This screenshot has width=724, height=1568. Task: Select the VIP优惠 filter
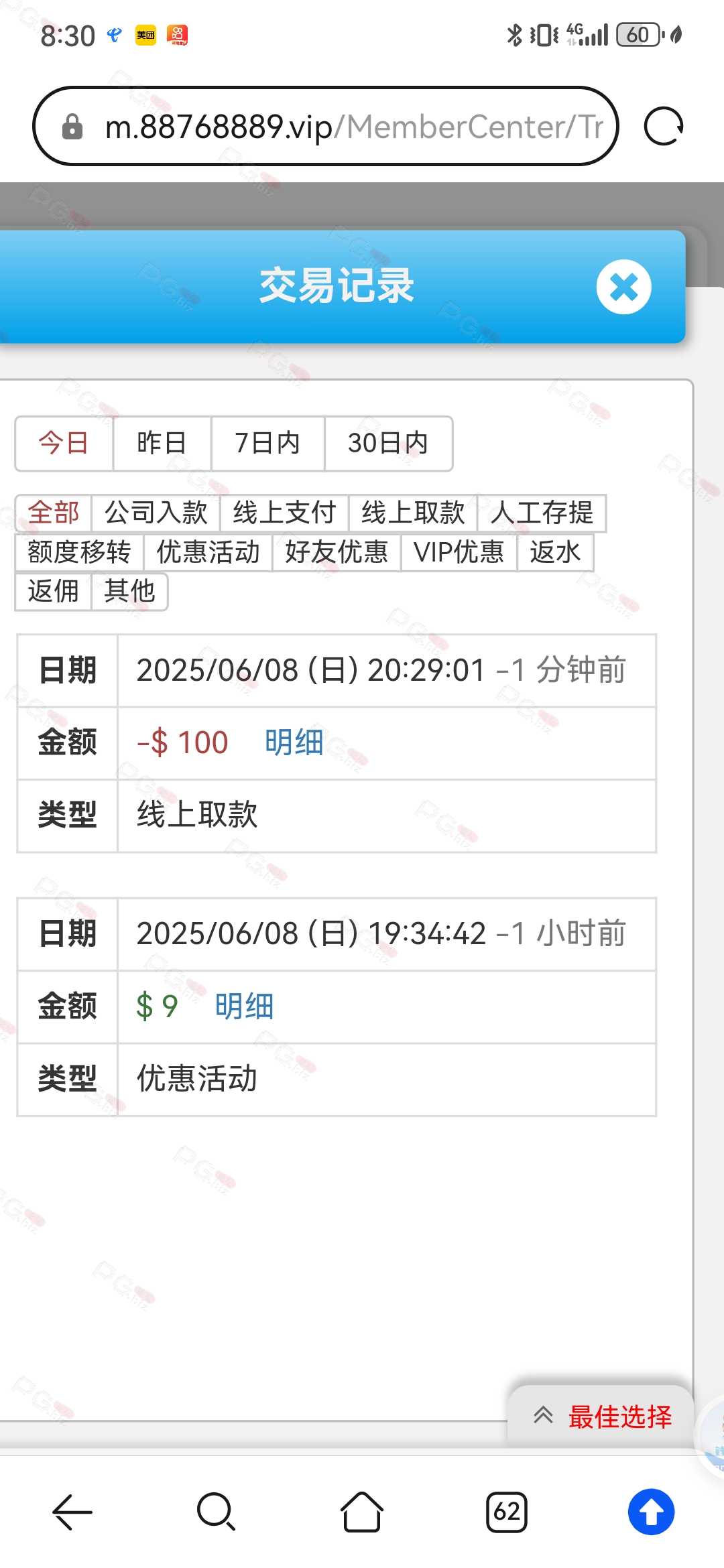459,552
